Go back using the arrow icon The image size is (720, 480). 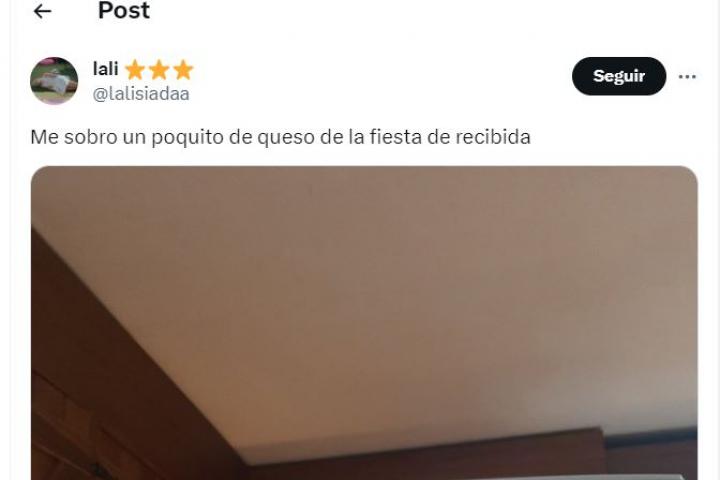point(42,12)
